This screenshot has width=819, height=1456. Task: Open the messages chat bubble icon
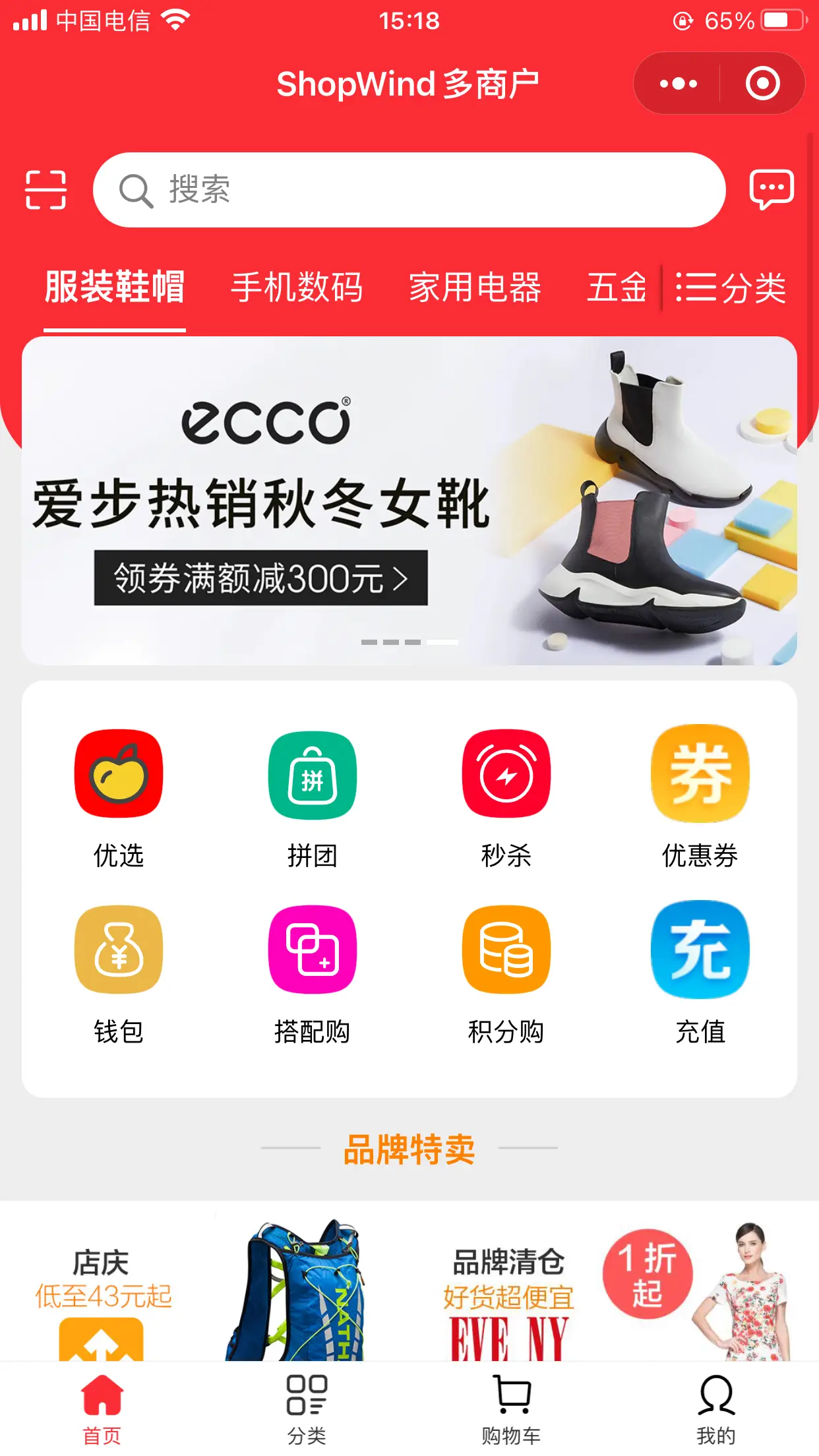771,190
